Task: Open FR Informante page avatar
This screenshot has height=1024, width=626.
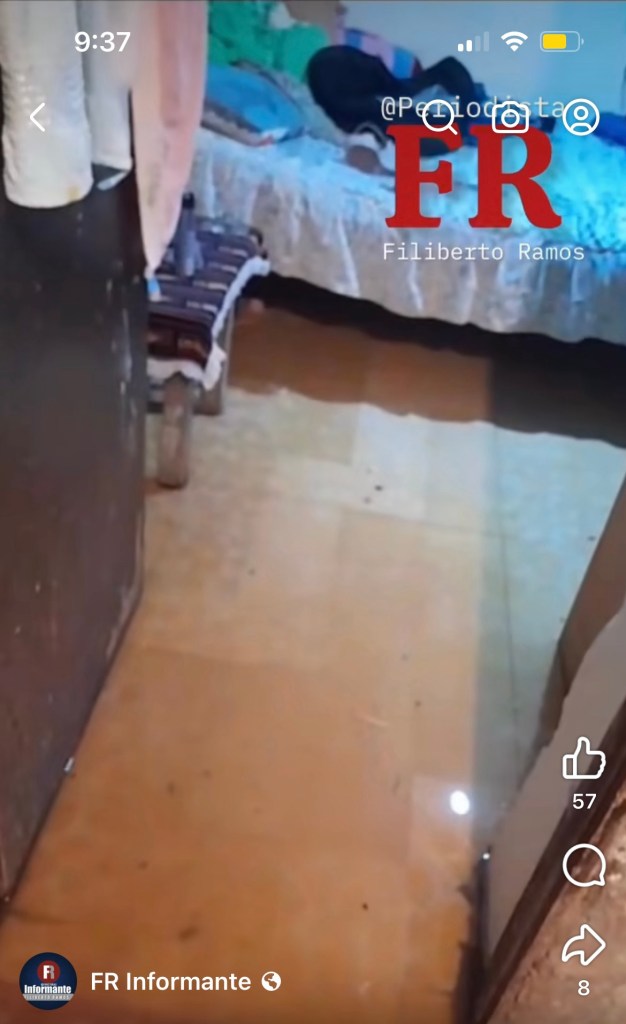Action: [x=48, y=981]
